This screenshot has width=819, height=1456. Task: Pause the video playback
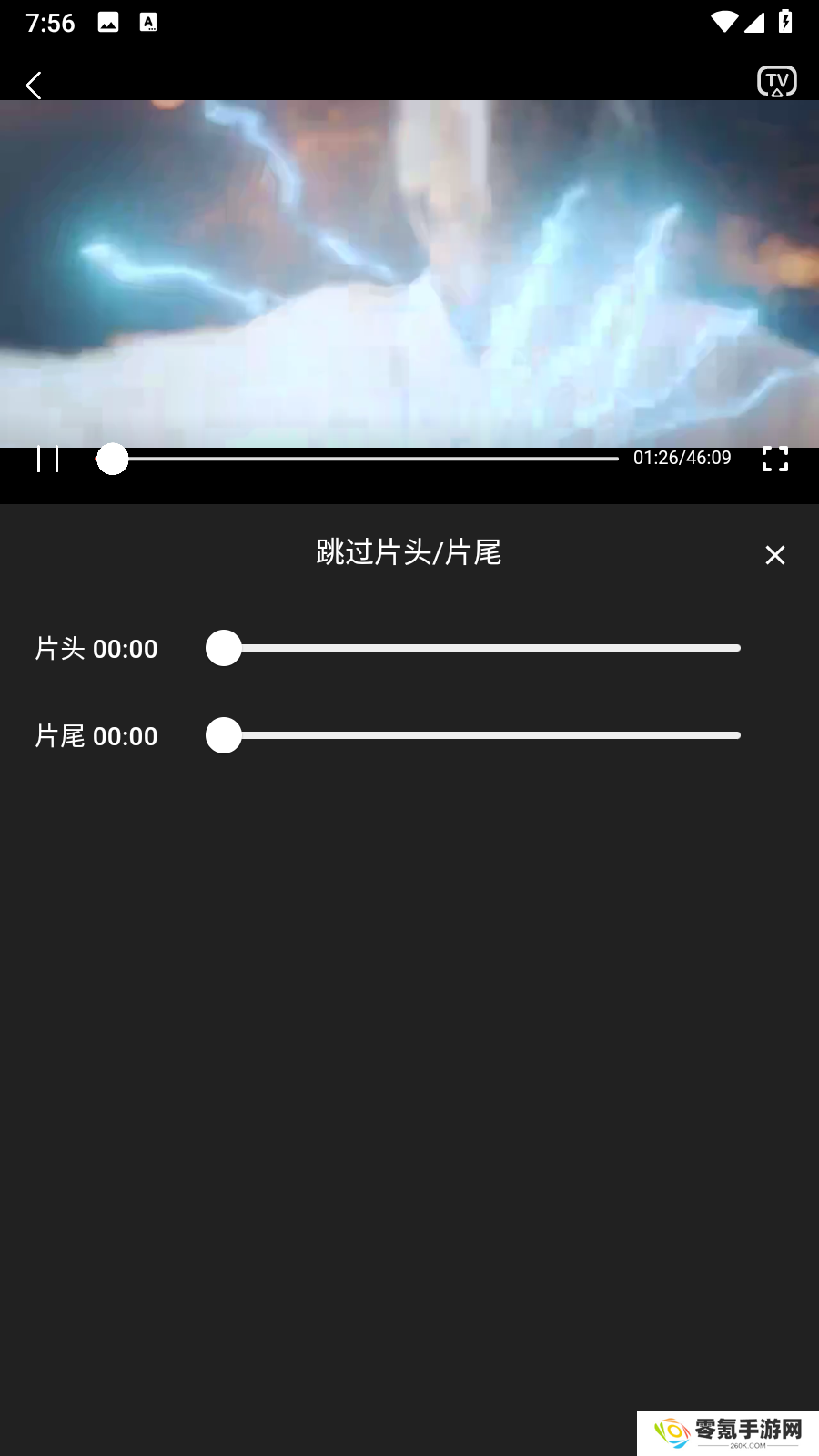[x=47, y=459]
